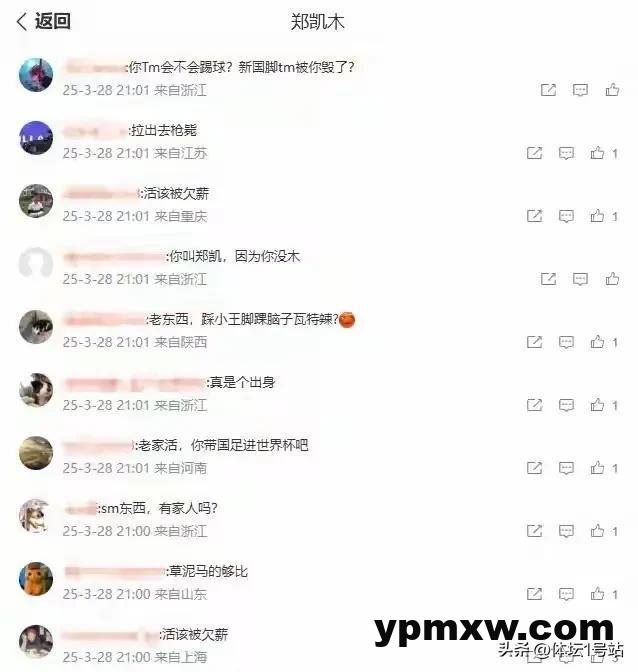Viewport: 638px width, 672px height.
Task: Reply to the comment "你Tm会不会踢球"
Action: point(580,90)
